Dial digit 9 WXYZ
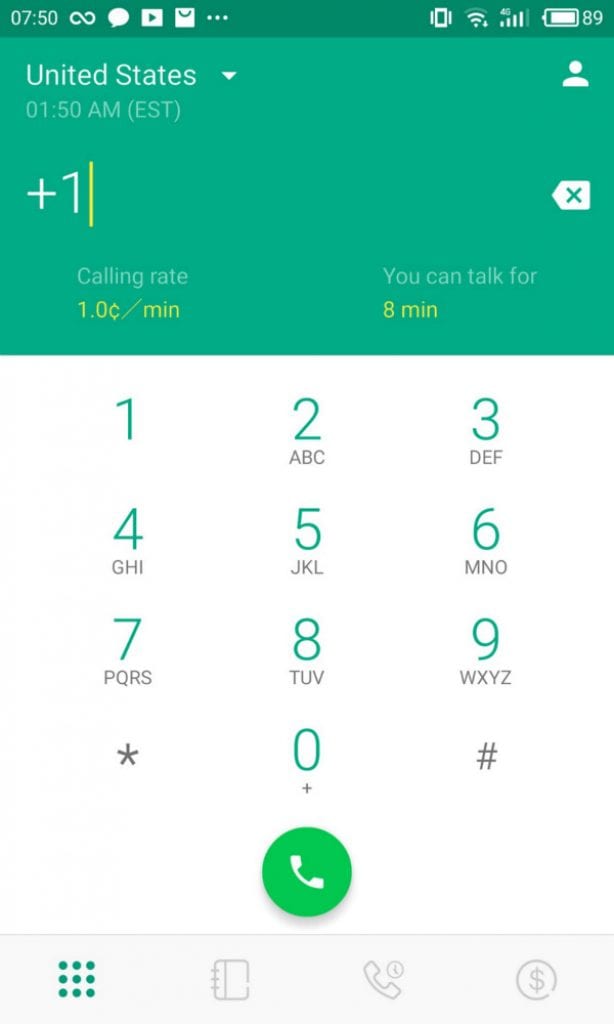 pyautogui.click(x=486, y=650)
